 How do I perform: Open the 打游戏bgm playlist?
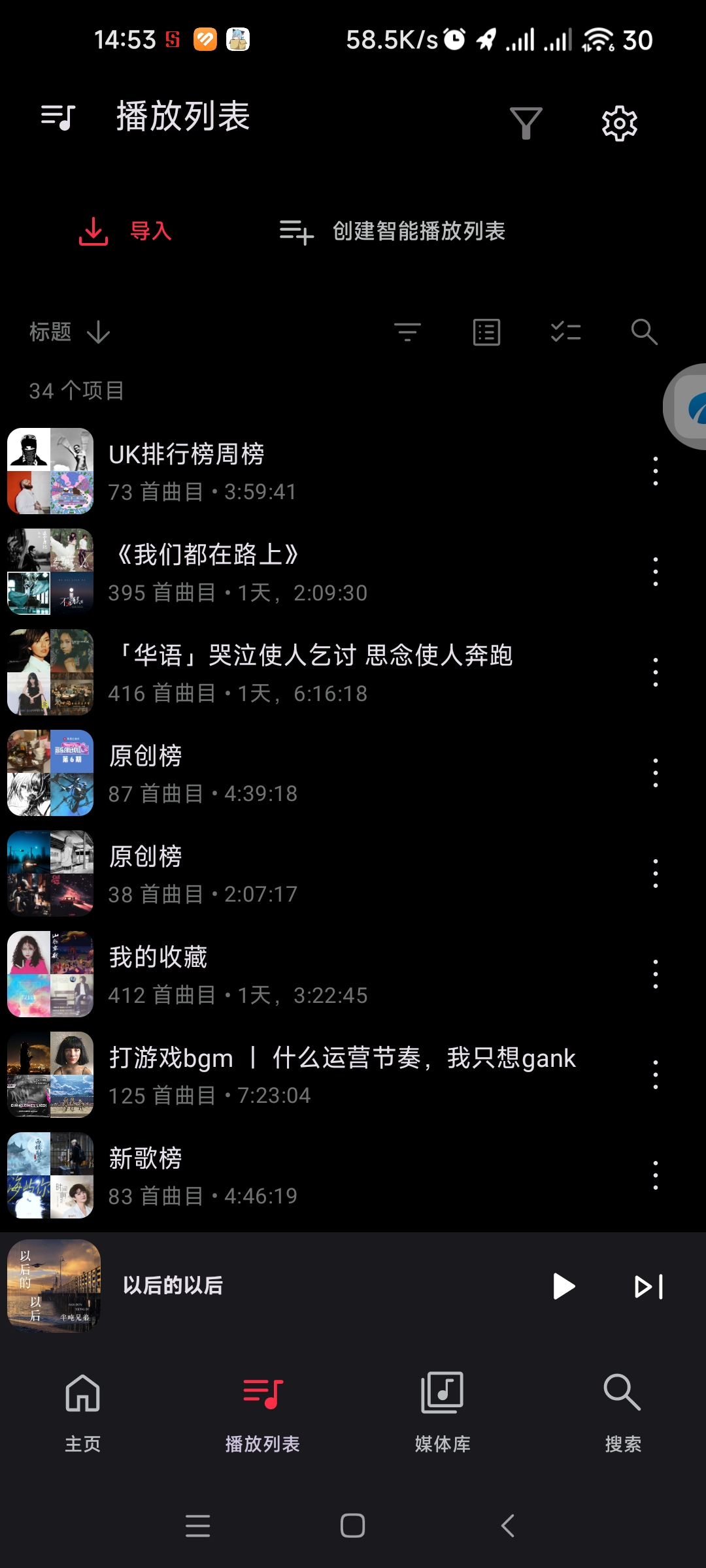pos(327,1075)
